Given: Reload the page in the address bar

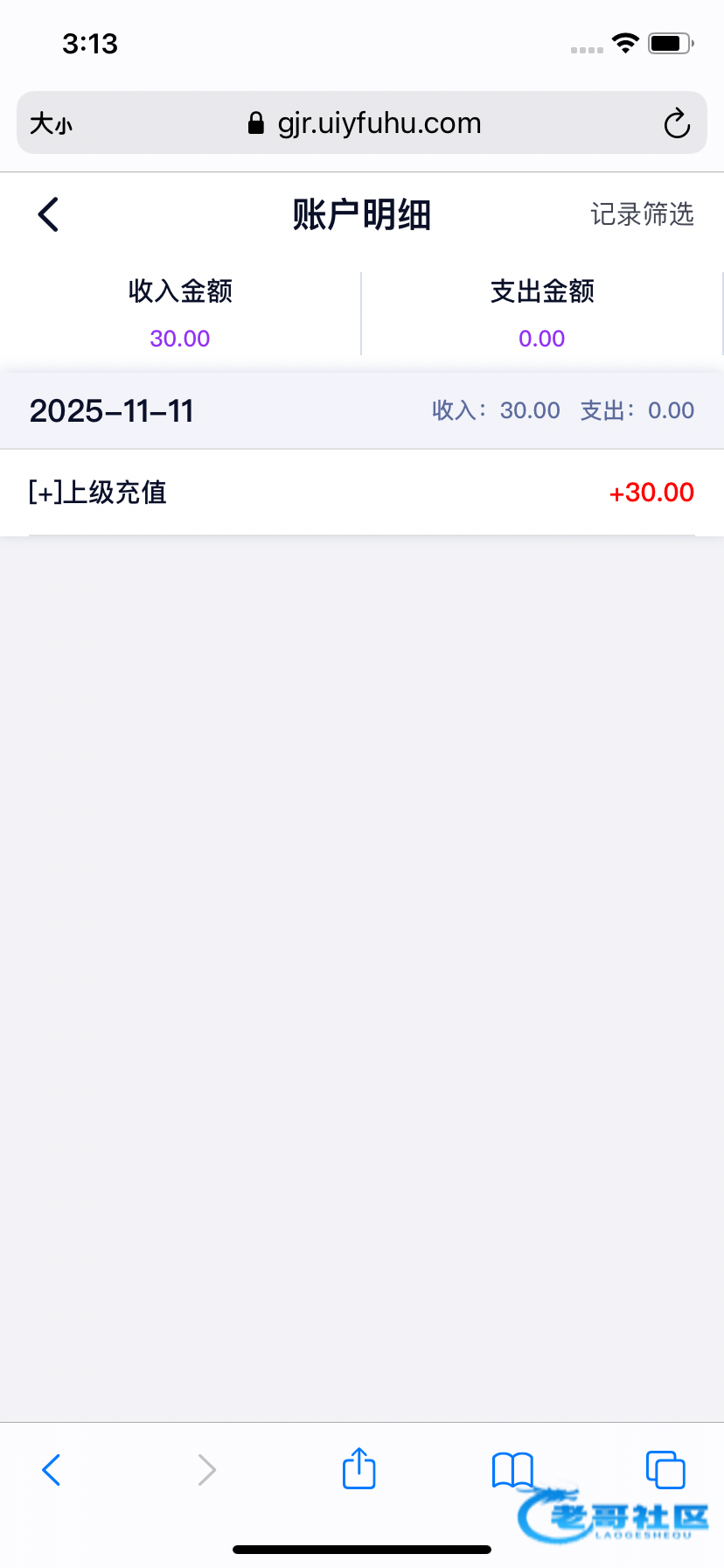Looking at the screenshot, I should [x=676, y=123].
